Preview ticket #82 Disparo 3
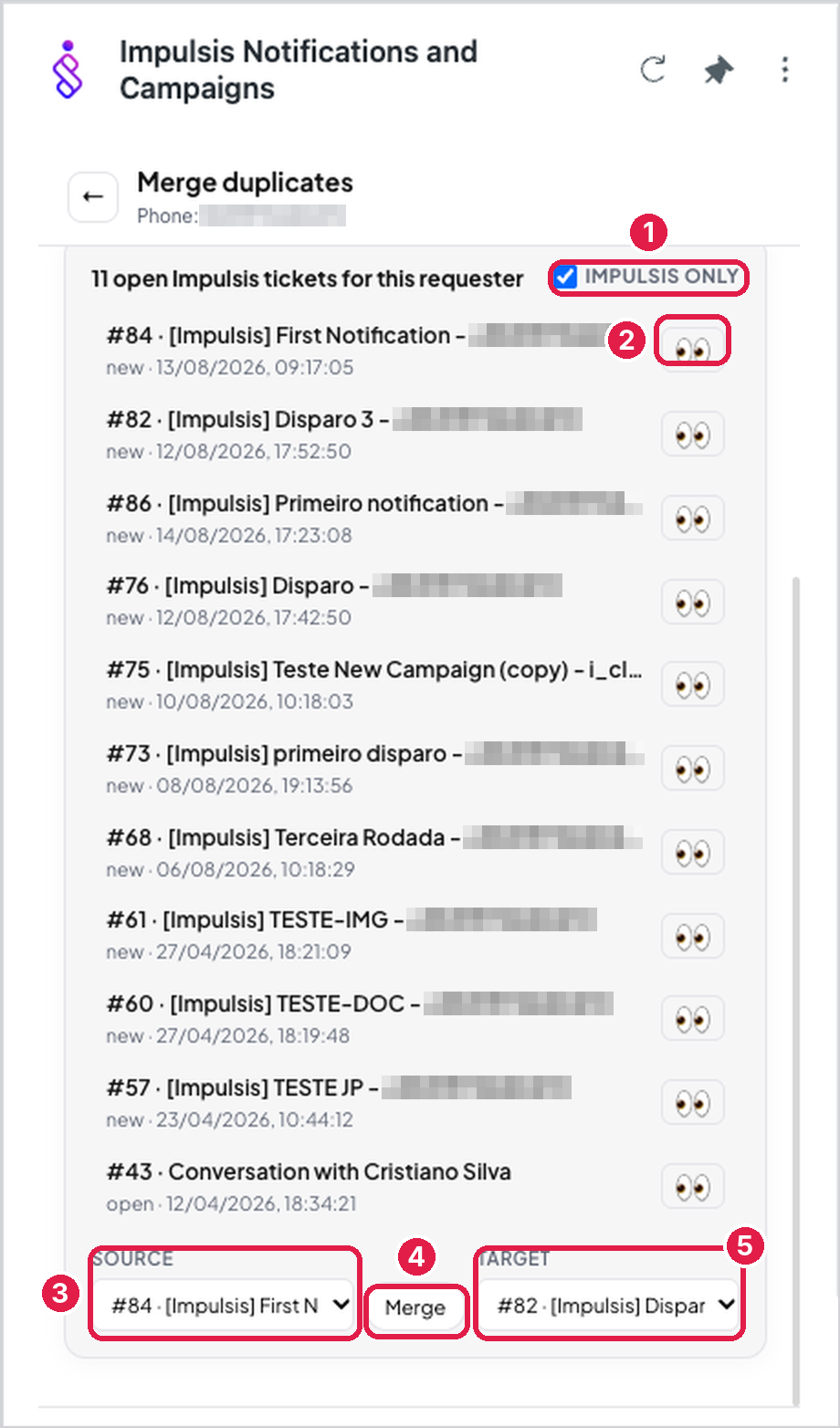 click(x=693, y=434)
